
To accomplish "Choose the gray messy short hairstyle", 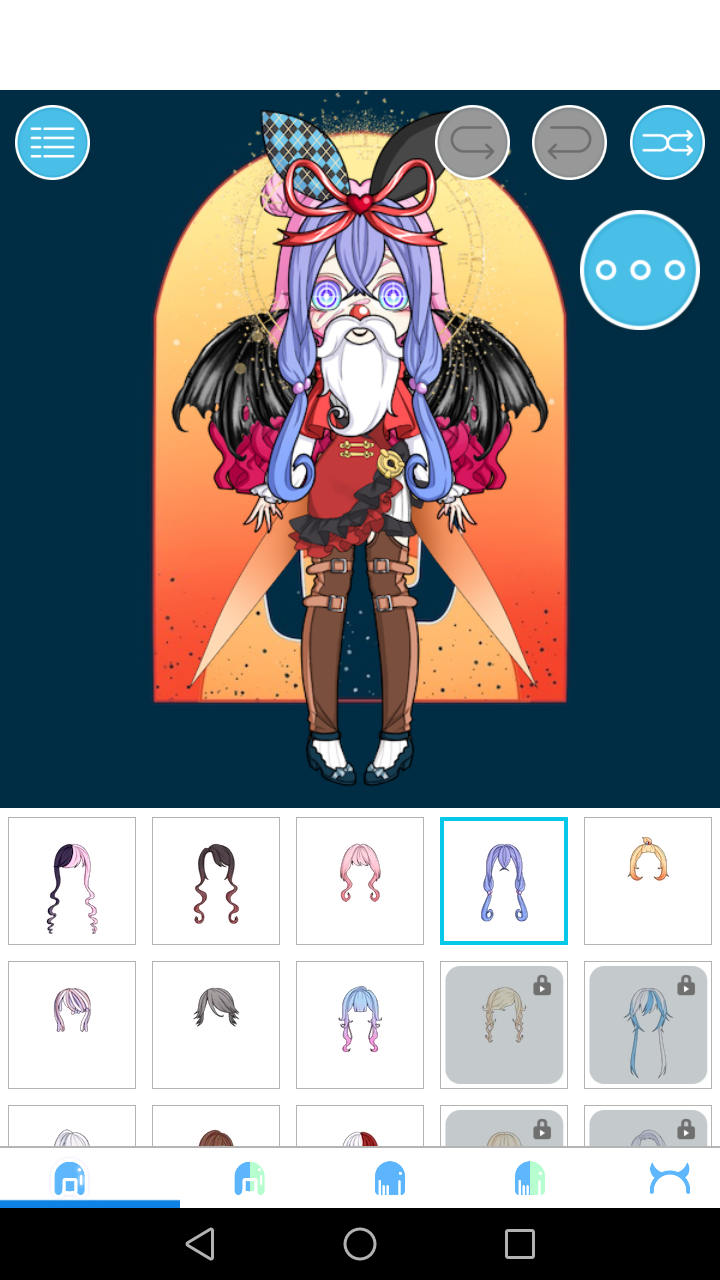I will [216, 1024].
